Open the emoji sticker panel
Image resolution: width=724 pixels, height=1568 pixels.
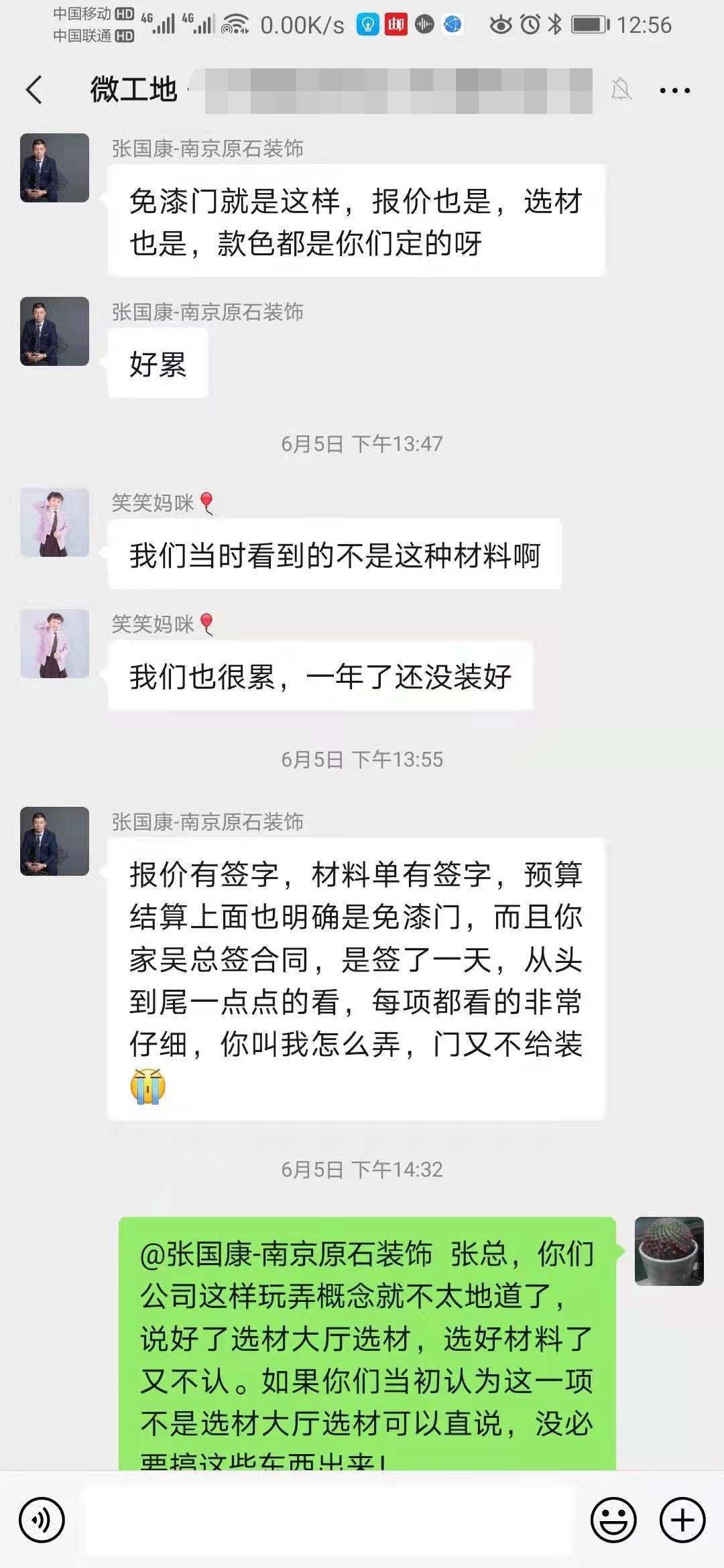pyautogui.click(x=613, y=1520)
